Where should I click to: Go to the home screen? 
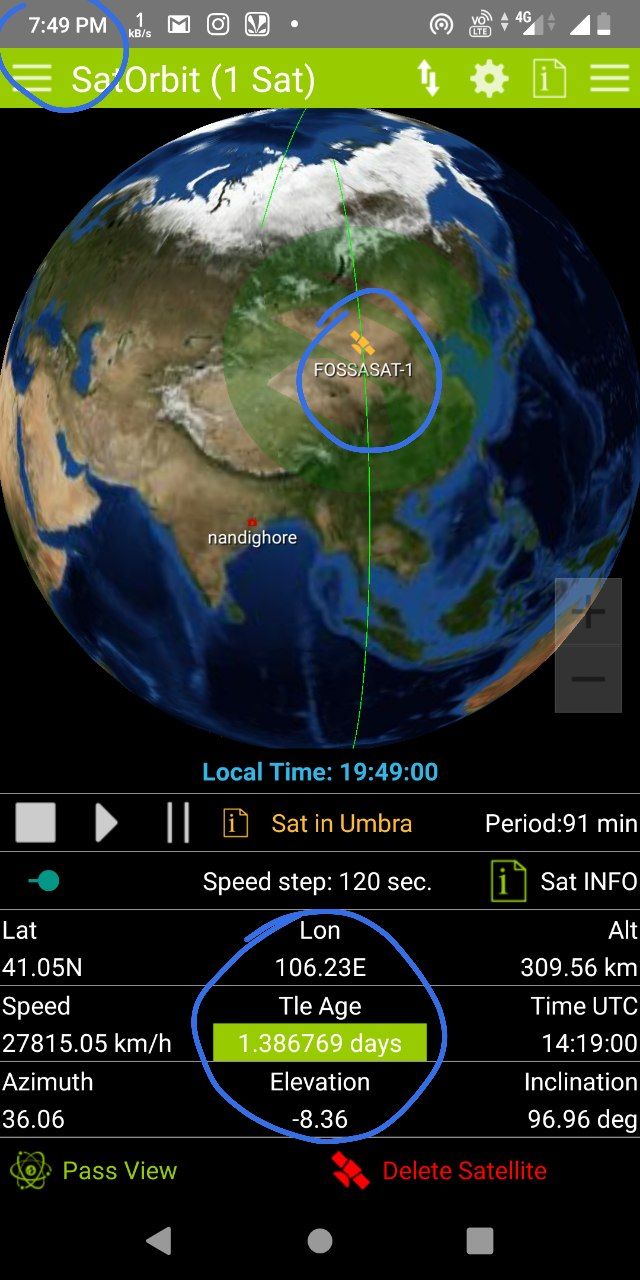pos(320,1241)
